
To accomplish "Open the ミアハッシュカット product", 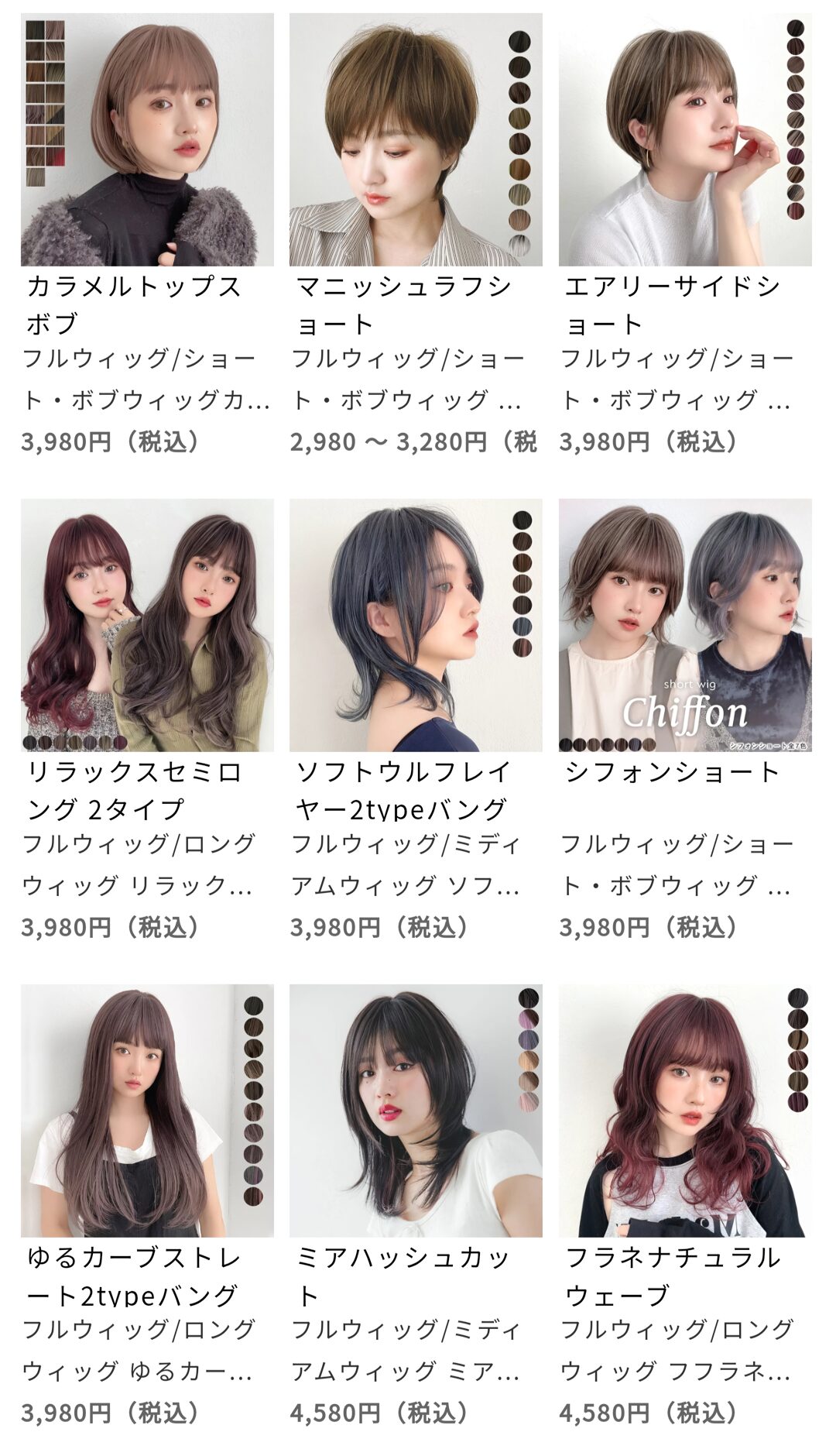I will (x=416, y=1111).
